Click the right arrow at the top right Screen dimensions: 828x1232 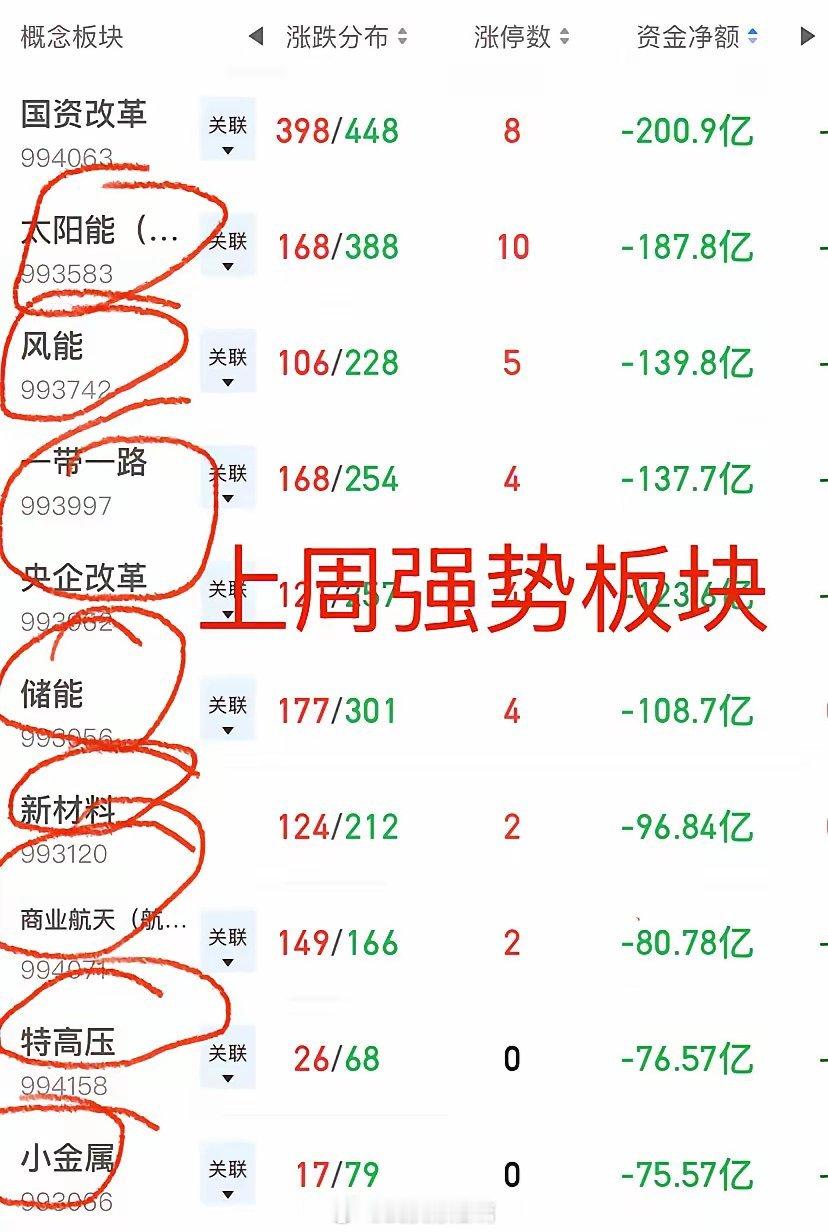[x=808, y=36]
